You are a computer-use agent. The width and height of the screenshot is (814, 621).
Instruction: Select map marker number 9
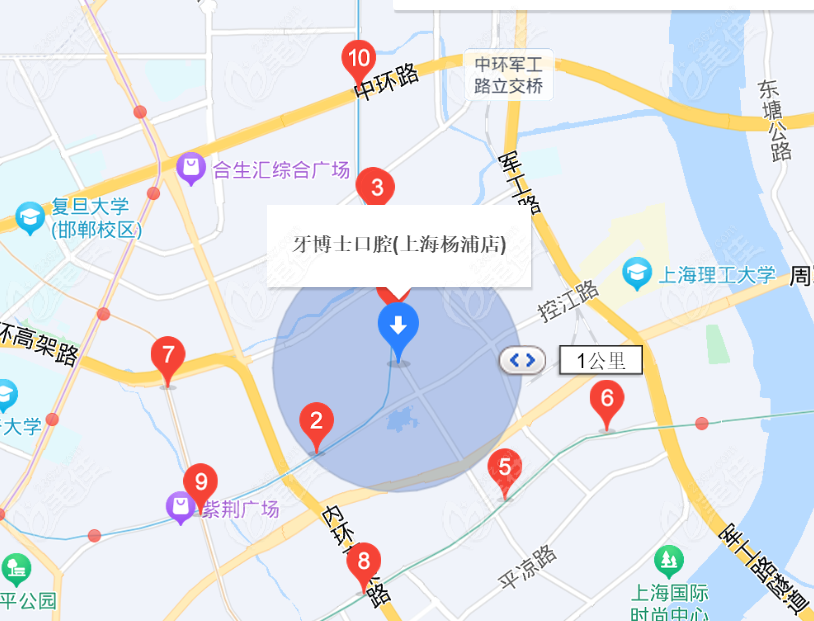200,482
